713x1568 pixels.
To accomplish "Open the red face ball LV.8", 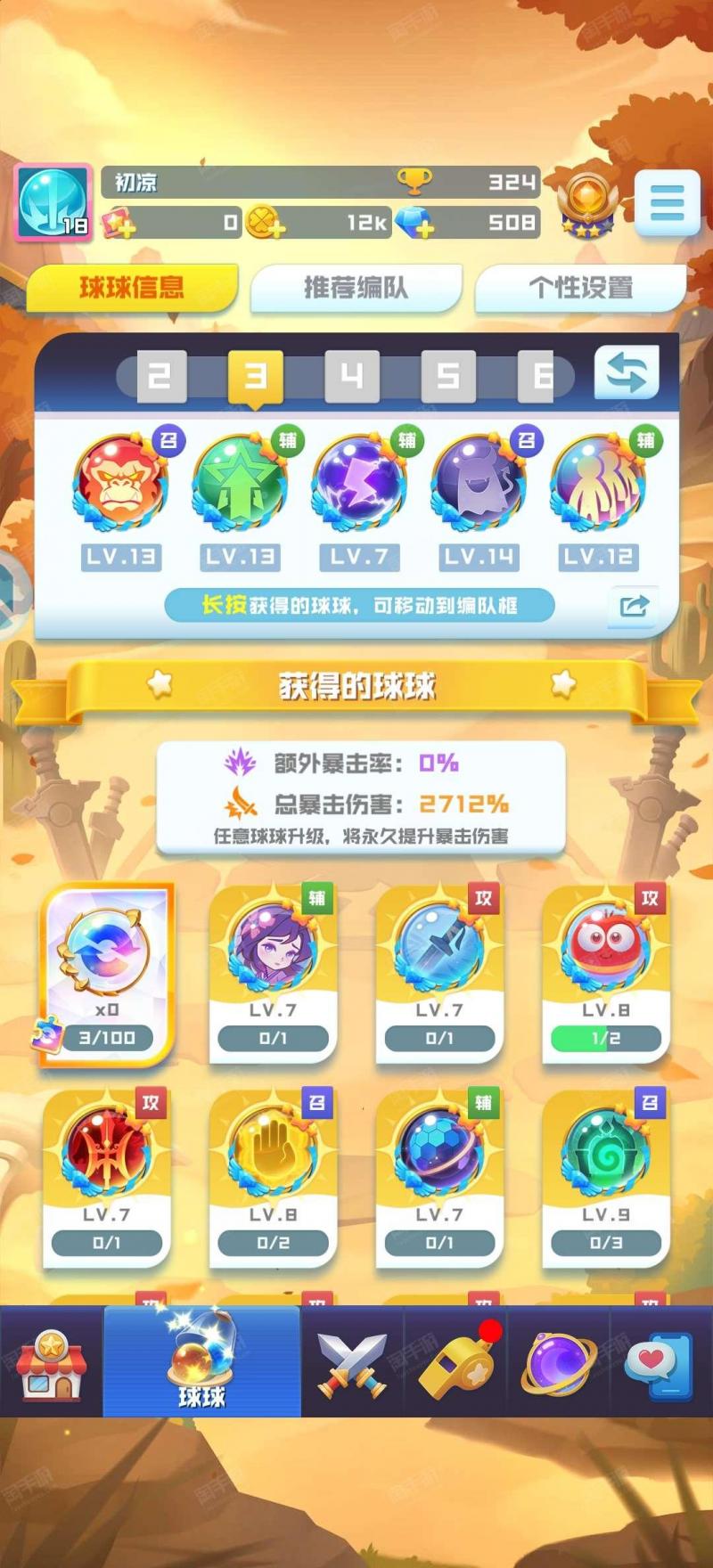I will pos(606,974).
